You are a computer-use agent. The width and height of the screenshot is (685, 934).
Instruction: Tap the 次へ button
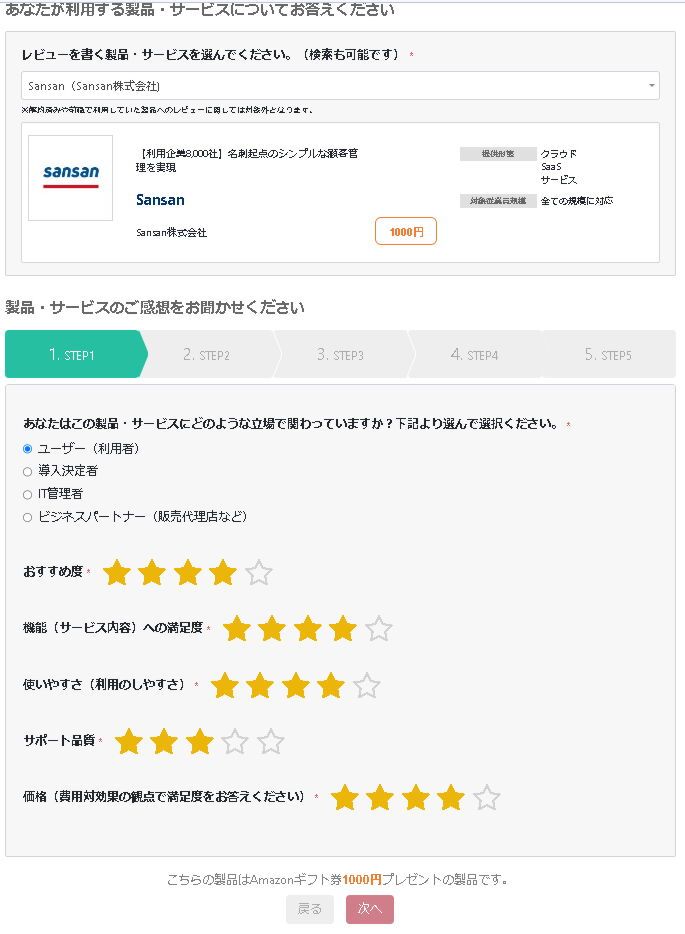click(x=370, y=909)
